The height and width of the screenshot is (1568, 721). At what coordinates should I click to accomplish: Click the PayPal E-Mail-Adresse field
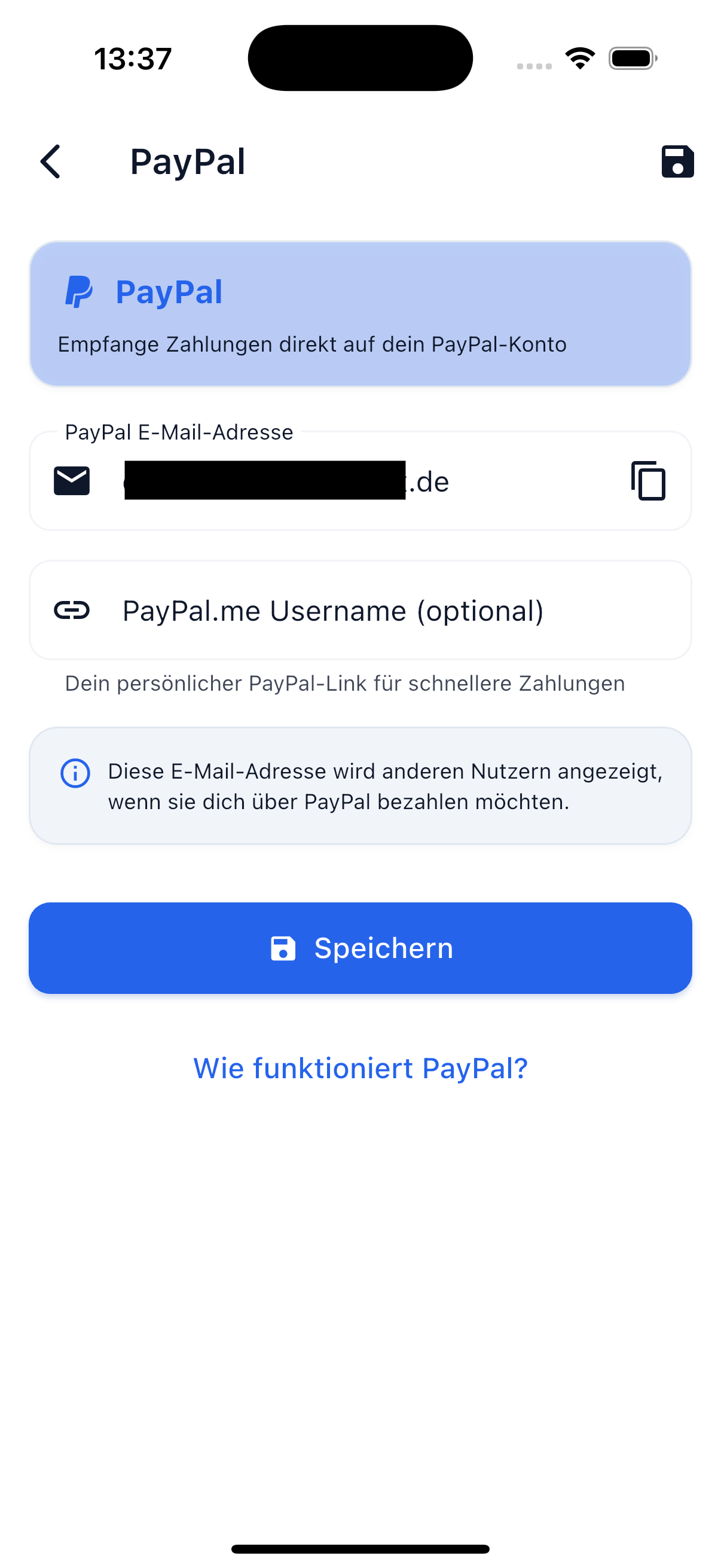[360, 481]
